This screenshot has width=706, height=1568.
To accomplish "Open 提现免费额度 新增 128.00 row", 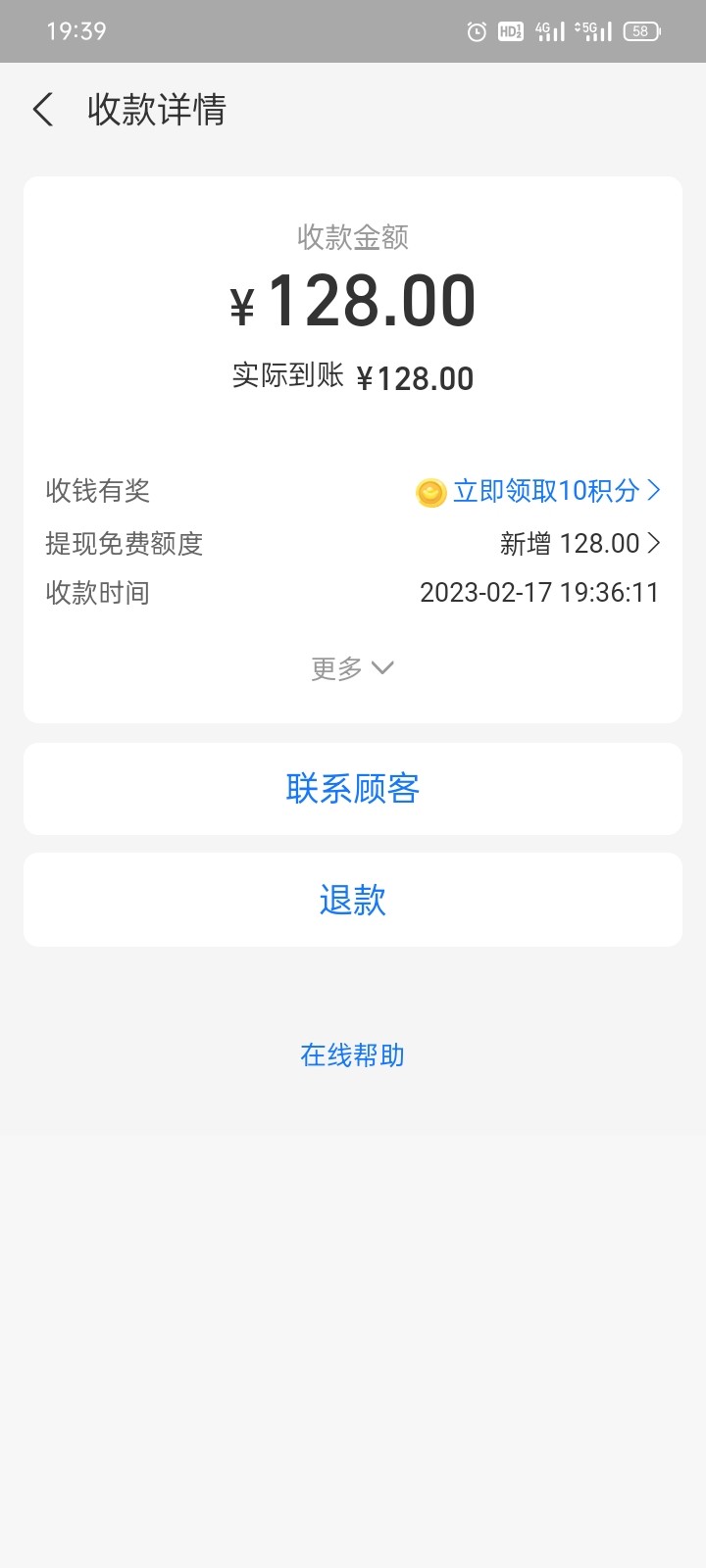I will click(x=579, y=544).
